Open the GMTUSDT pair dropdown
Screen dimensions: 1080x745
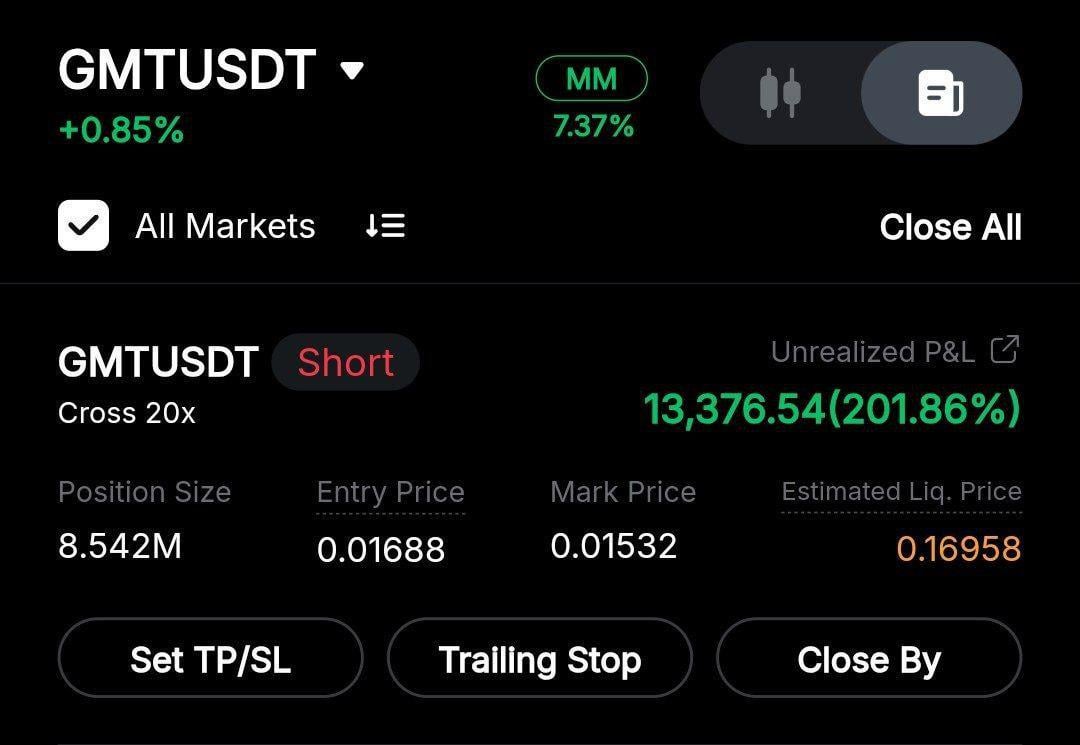(x=351, y=71)
